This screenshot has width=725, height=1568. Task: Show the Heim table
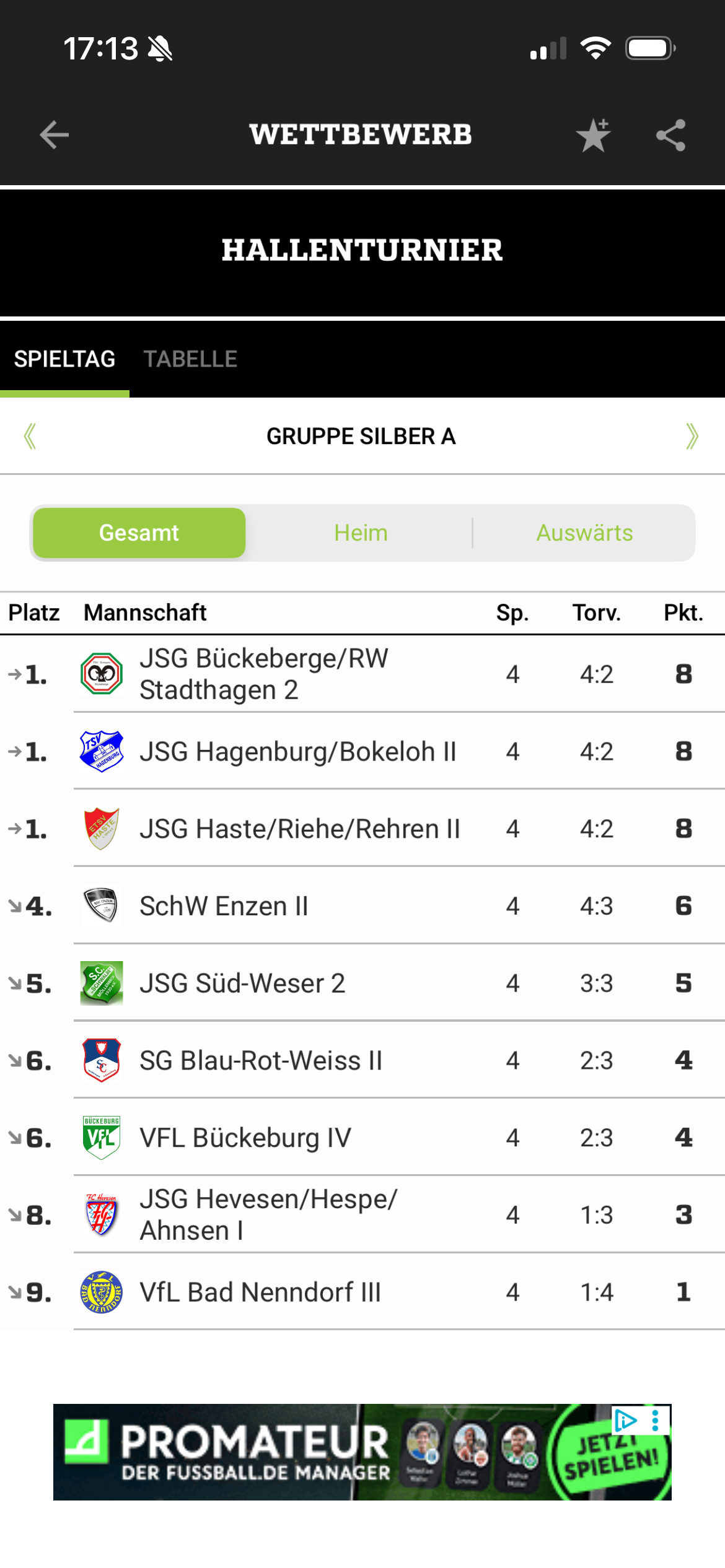361,533
